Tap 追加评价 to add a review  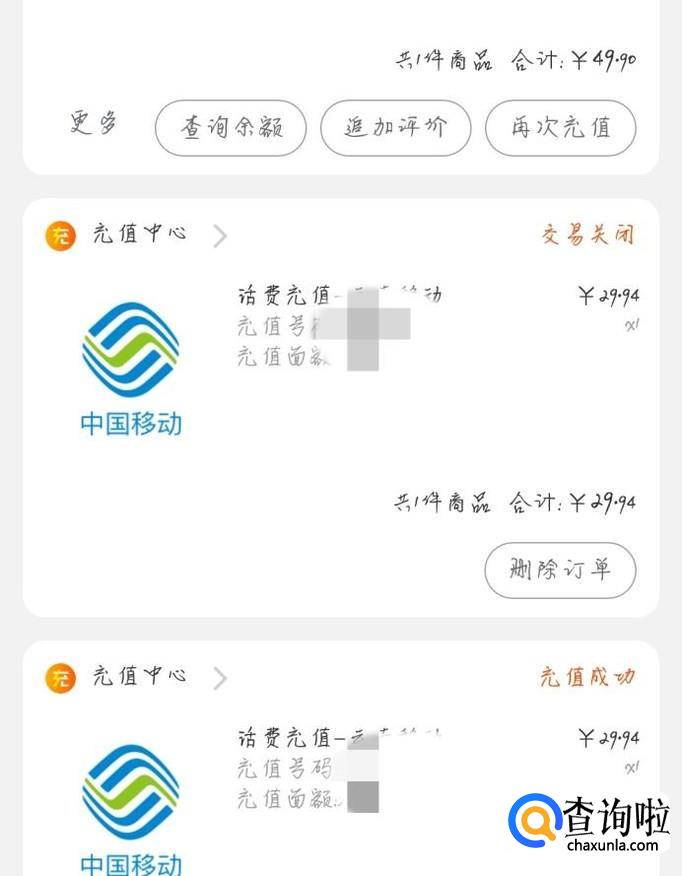(x=395, y=128)
